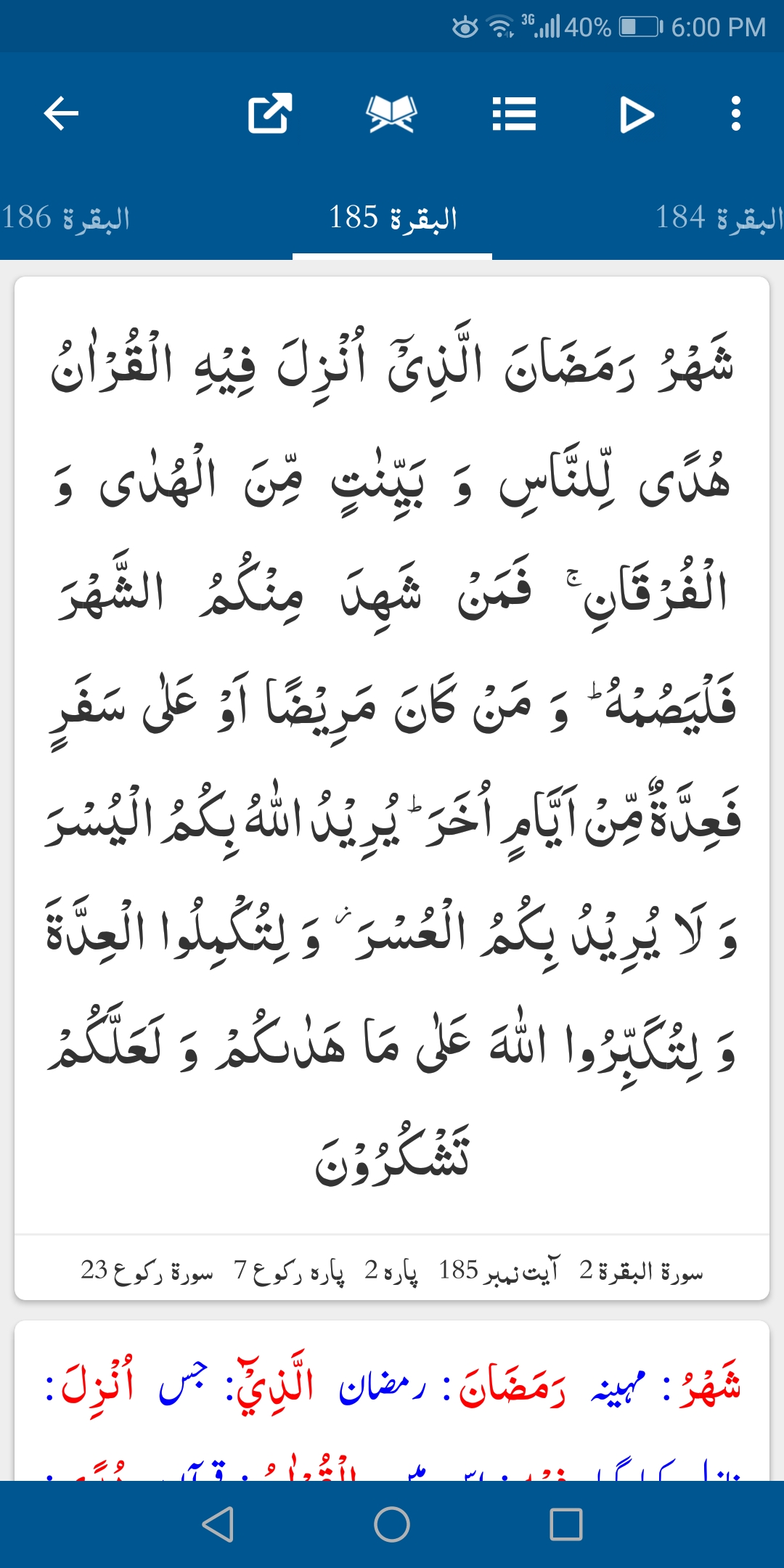Screen dimensions: 784x1568
Task: Select the البقرة 185 tab
Action: (392, 217)
